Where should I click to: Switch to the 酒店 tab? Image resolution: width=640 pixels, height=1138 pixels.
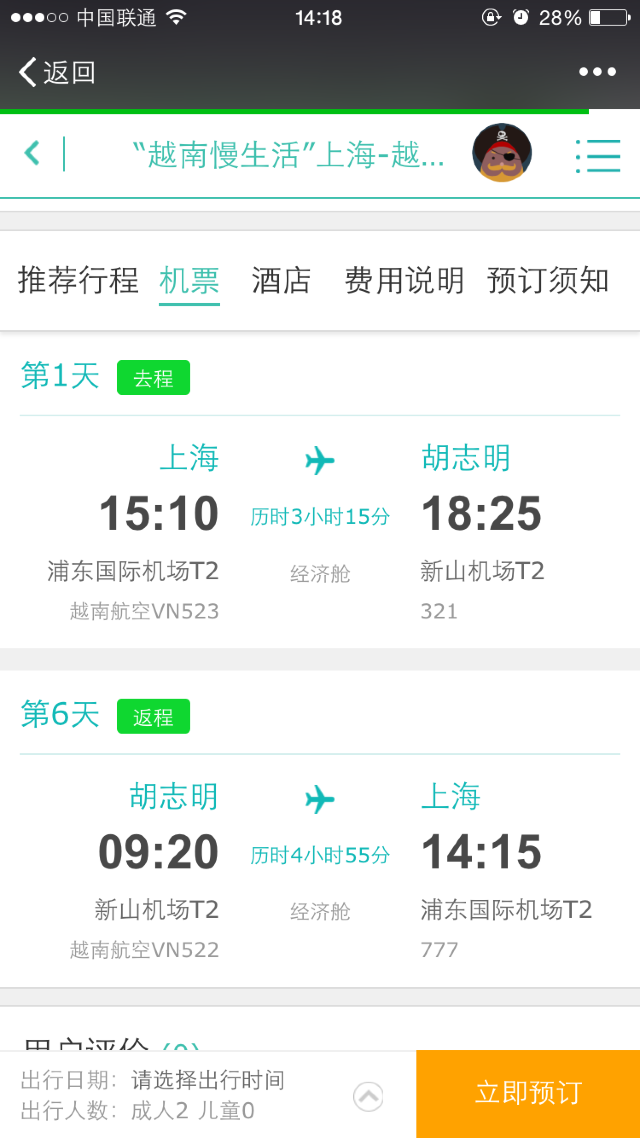pos(281,281)
